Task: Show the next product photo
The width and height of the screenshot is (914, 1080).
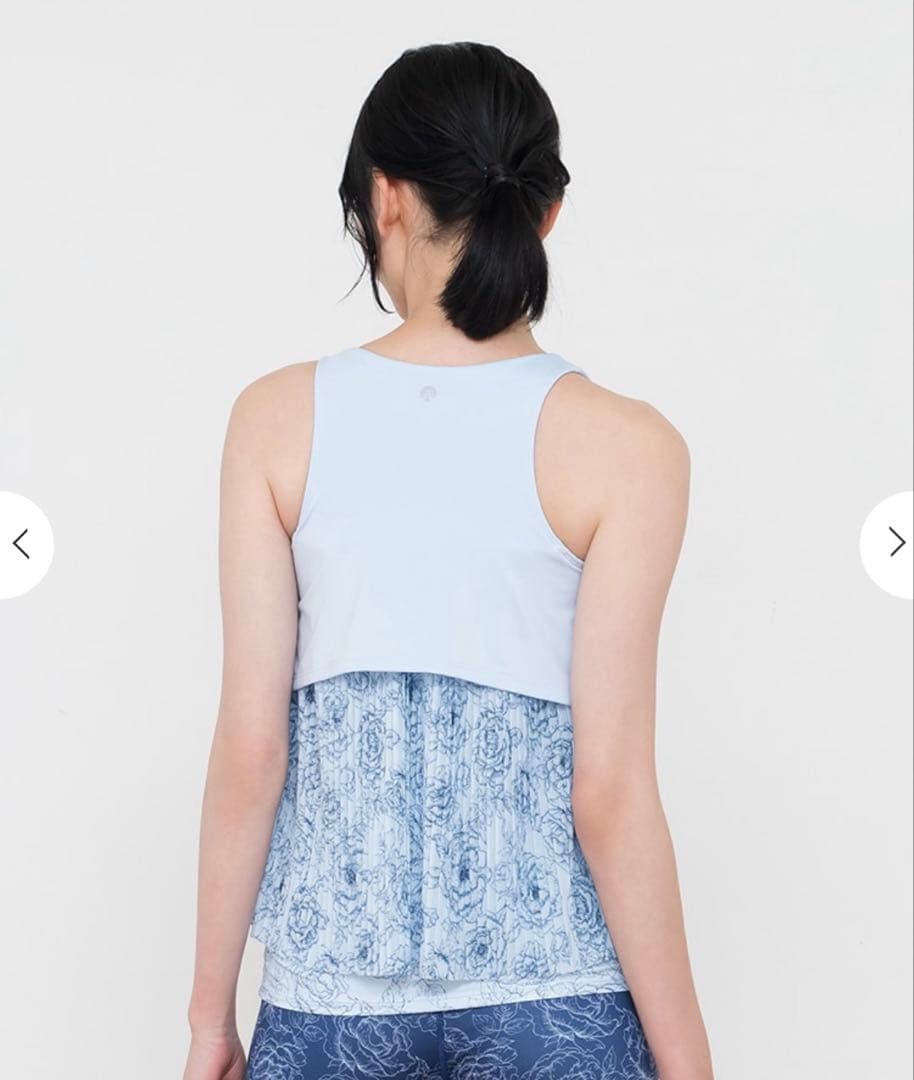Action: [x=893, y=543]
